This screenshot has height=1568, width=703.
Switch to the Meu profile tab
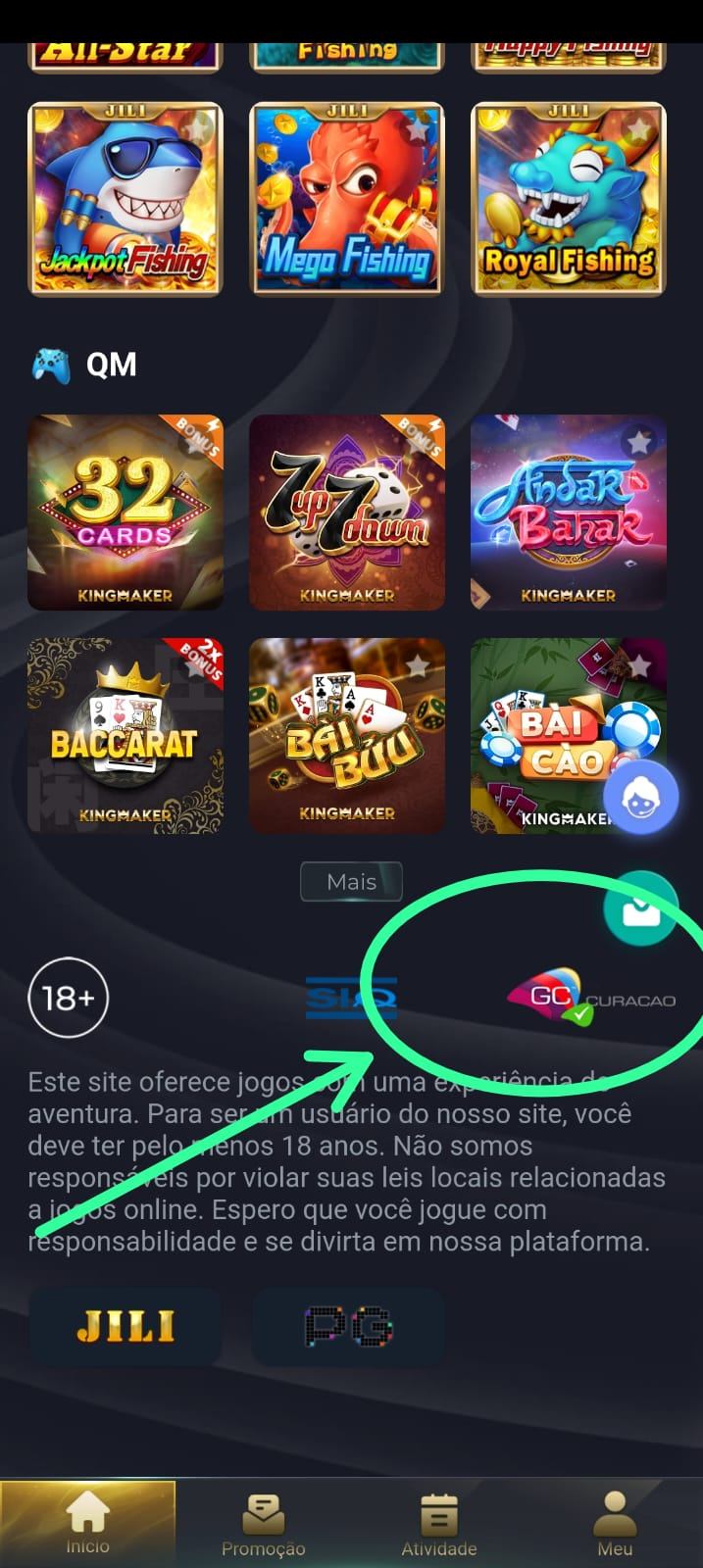tap(615, 1524)
